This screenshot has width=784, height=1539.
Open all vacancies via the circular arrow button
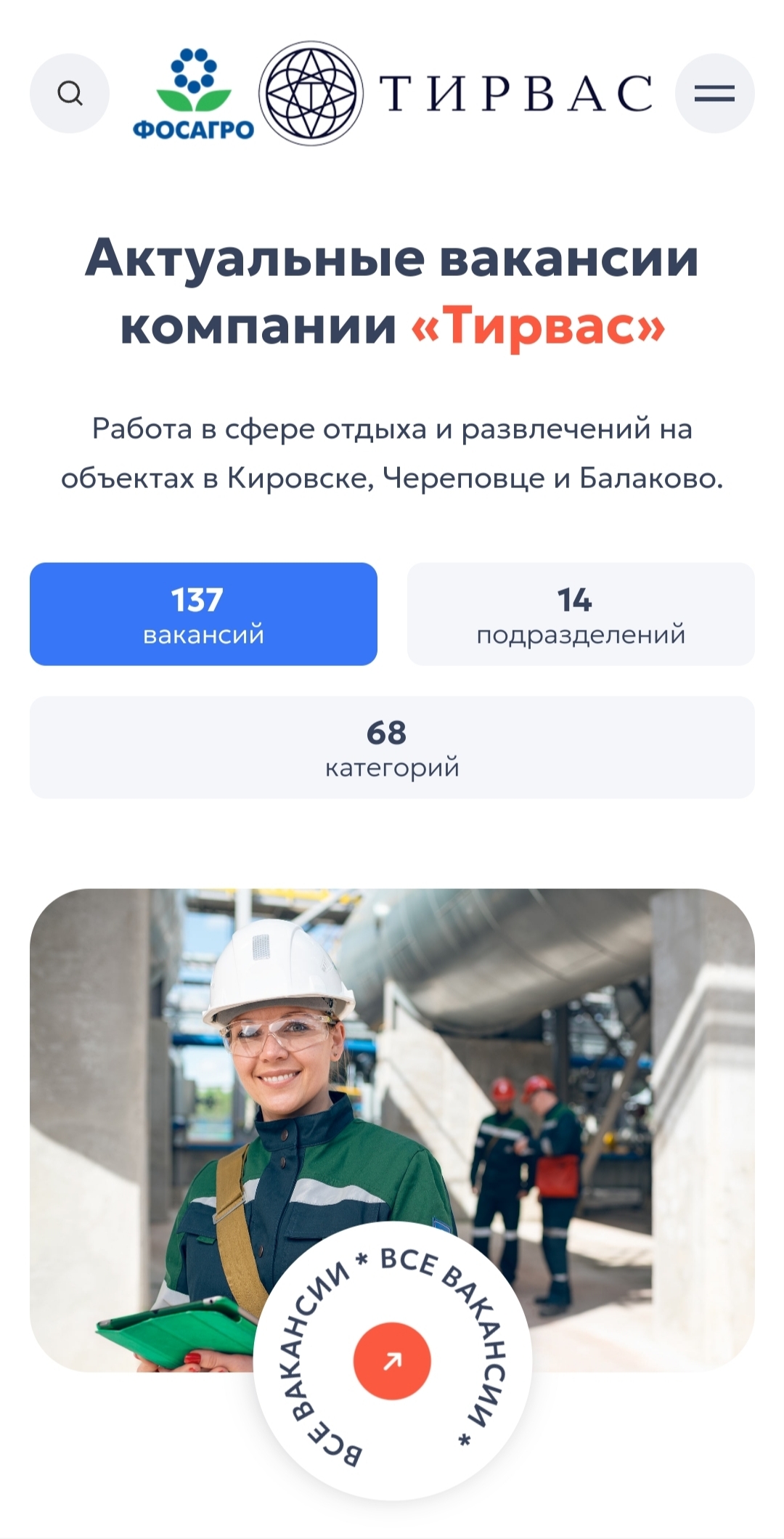point(392,1360)
